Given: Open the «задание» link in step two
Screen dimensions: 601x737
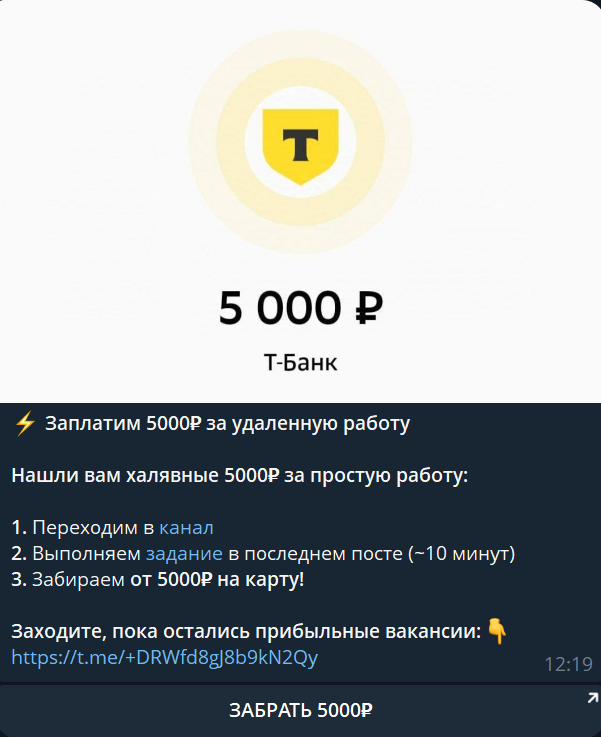Looking at the screenshot, I should (x=184, y=553).
